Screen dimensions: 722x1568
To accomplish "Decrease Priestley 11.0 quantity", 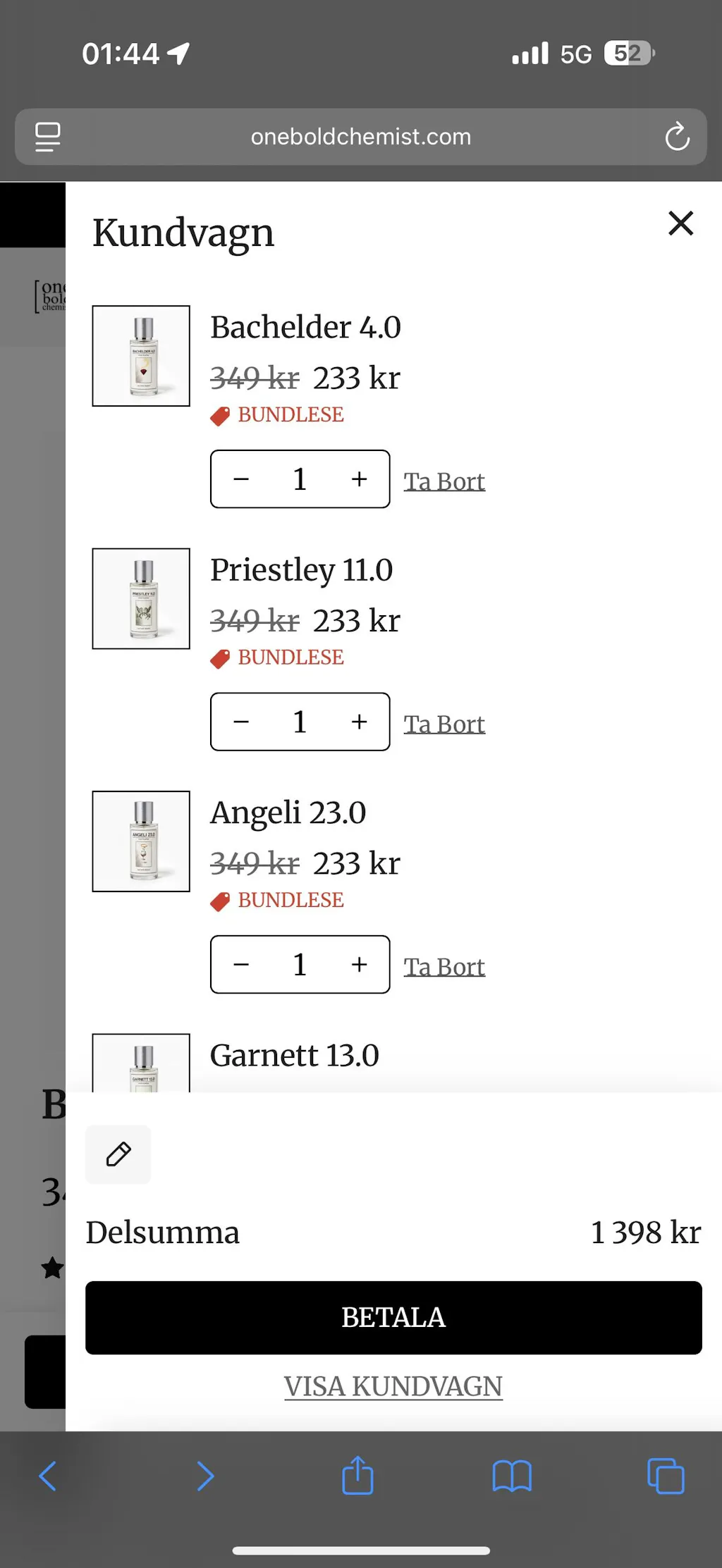I will [241, 722].
